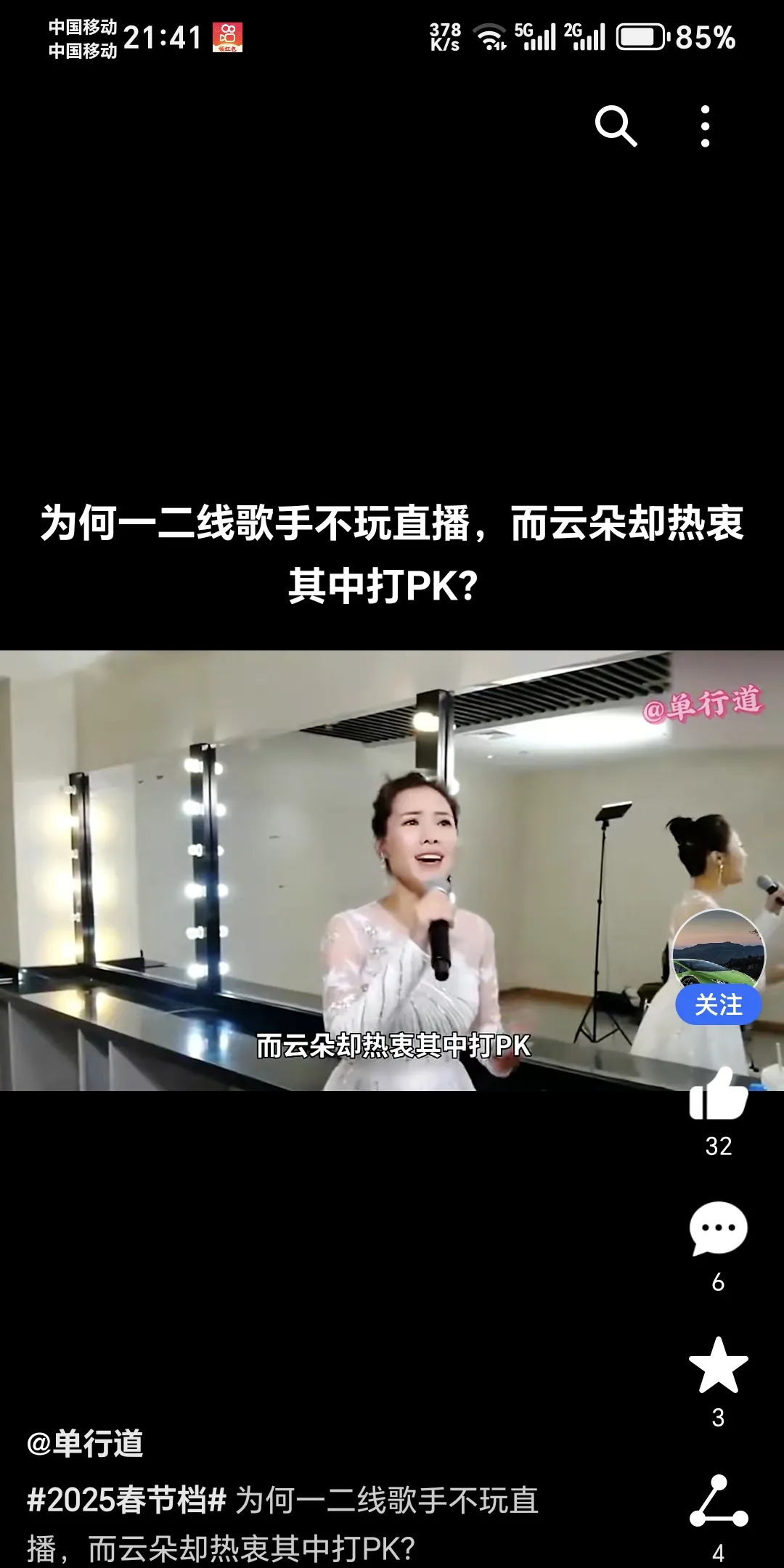
Task: Favorite this video with the star
Action: 718,1365
